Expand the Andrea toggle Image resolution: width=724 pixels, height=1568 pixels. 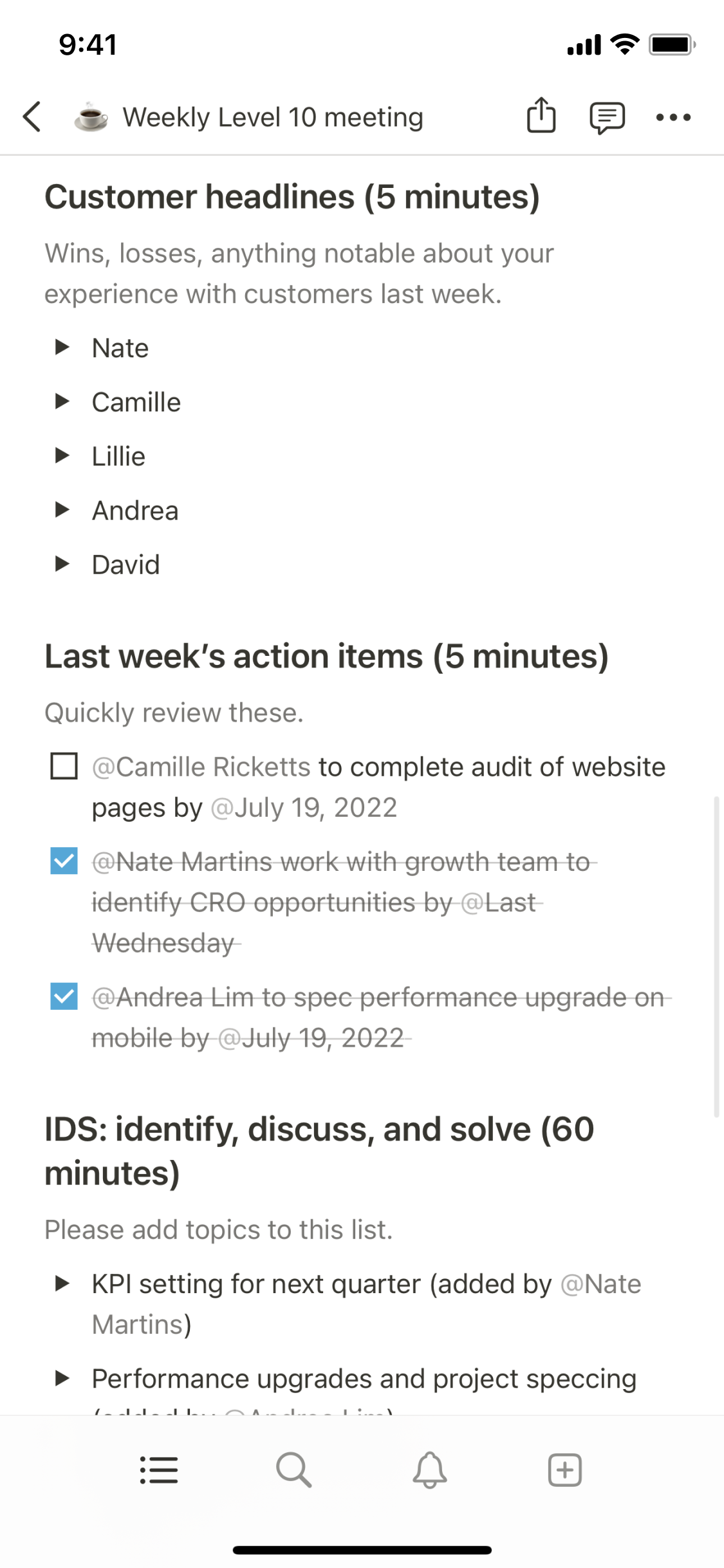[x=62, y=510]
